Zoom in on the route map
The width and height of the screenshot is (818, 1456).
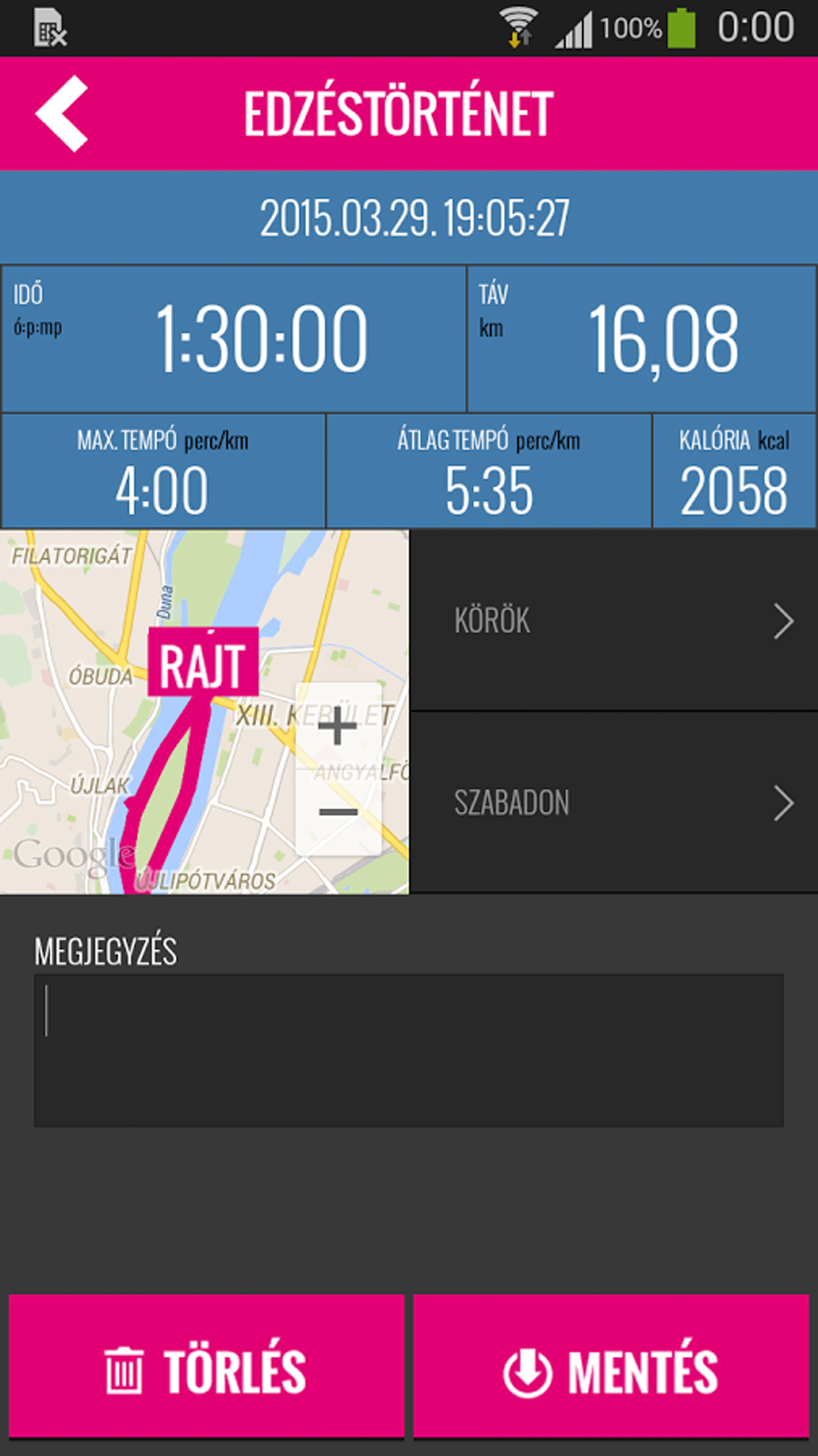coord(338,727)
